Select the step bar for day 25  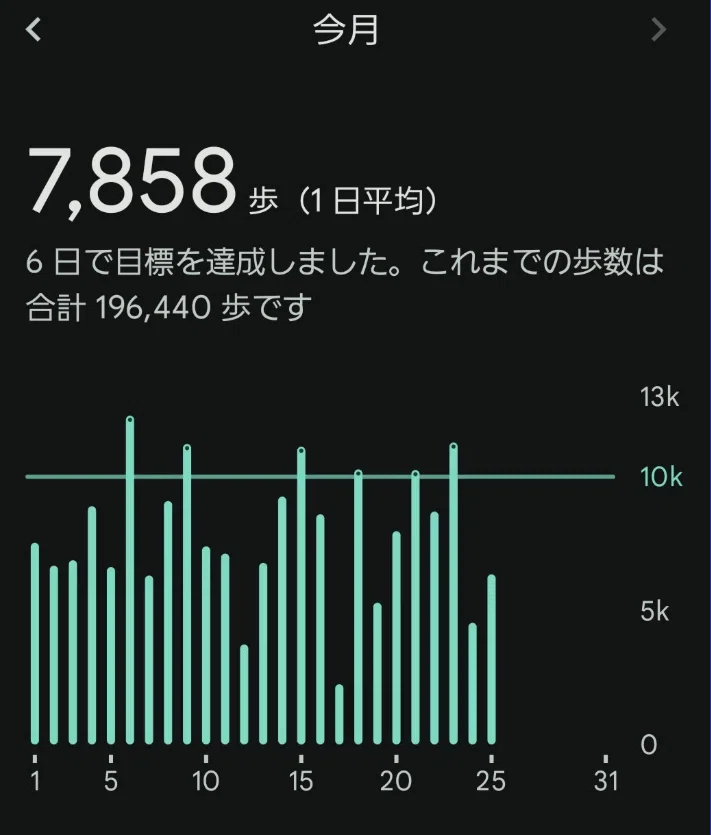tap(492, 659)
